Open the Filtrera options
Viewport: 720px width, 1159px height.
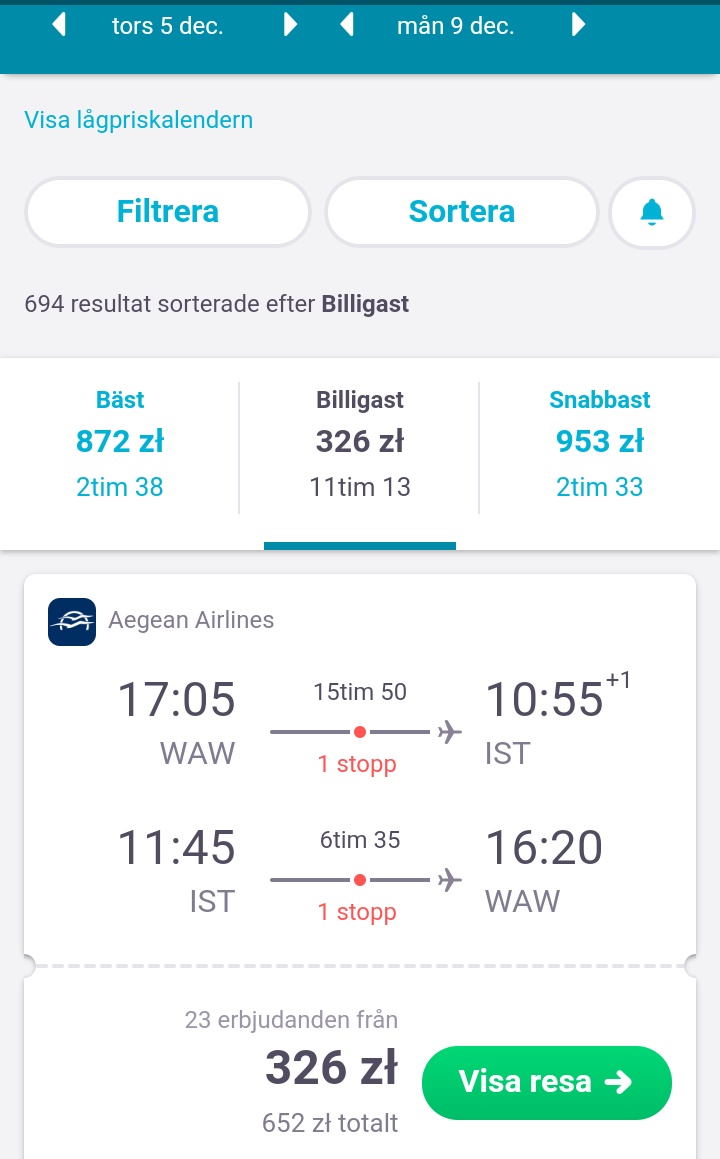point(168,211)
